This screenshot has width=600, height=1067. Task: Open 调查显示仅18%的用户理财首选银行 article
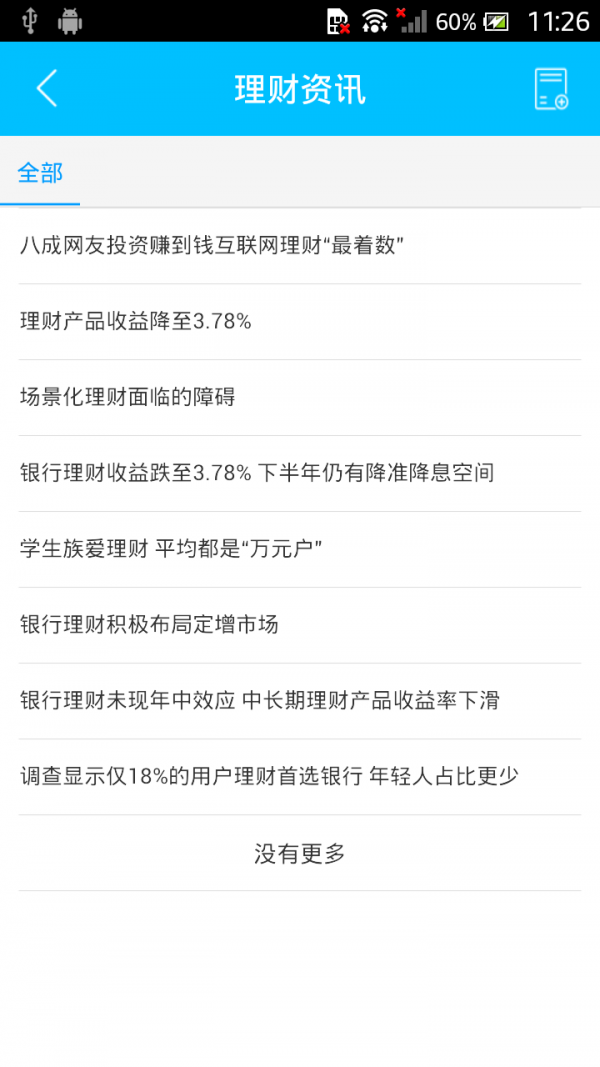click(x=300, y=777)
